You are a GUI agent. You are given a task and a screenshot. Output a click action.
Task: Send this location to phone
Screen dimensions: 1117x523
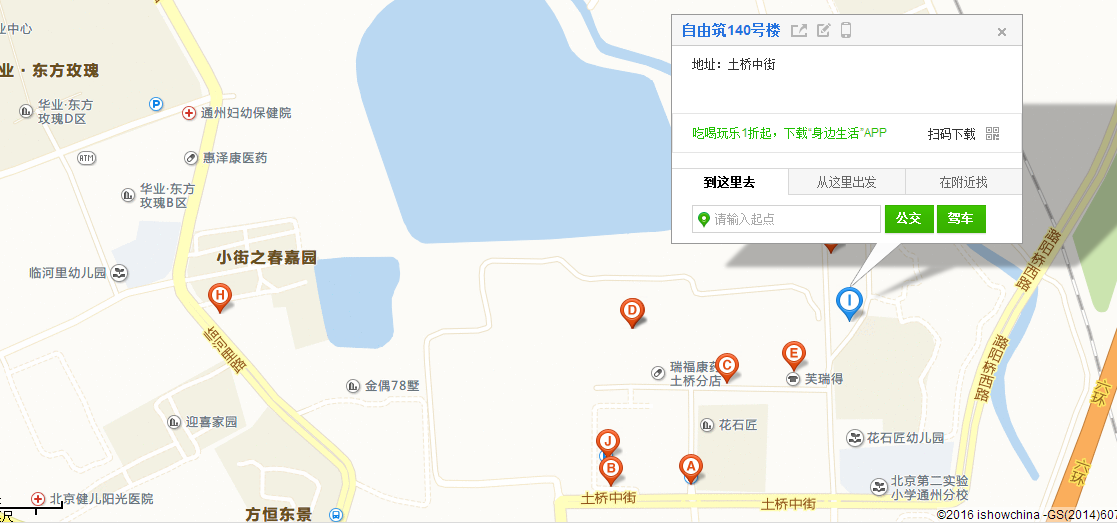pyautogui.click(x=846, y=30)
